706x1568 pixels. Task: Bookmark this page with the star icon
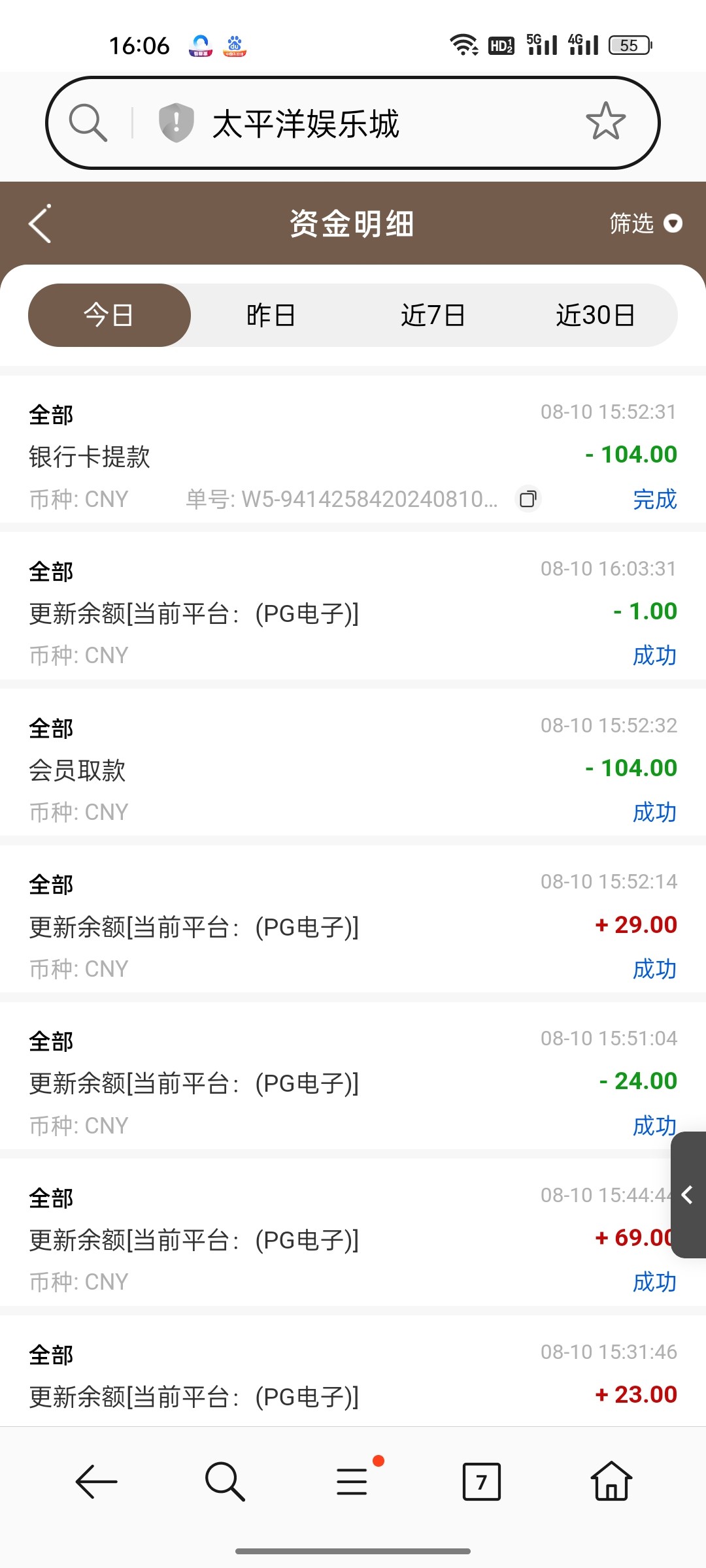pos(605,122)
